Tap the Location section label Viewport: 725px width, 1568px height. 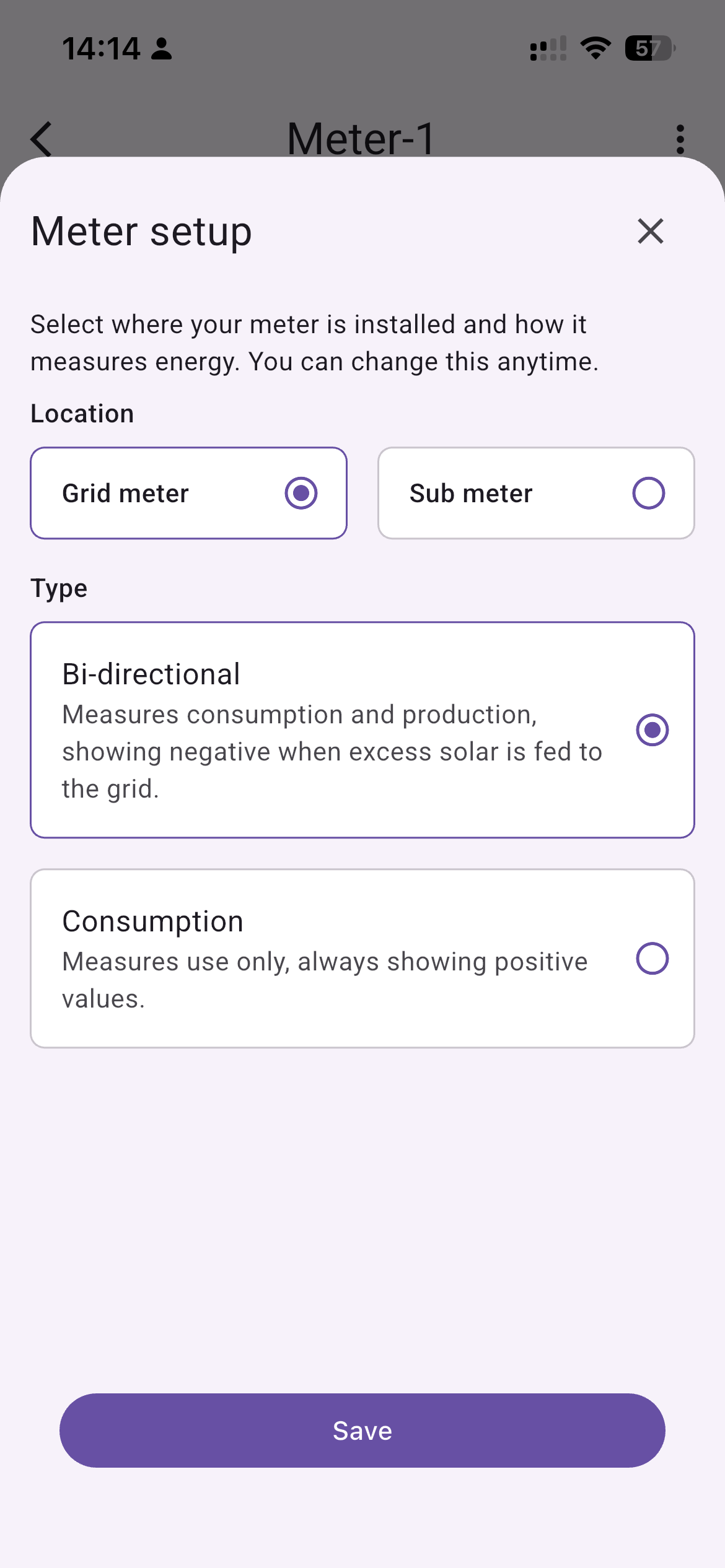click(x=82, y=413)
